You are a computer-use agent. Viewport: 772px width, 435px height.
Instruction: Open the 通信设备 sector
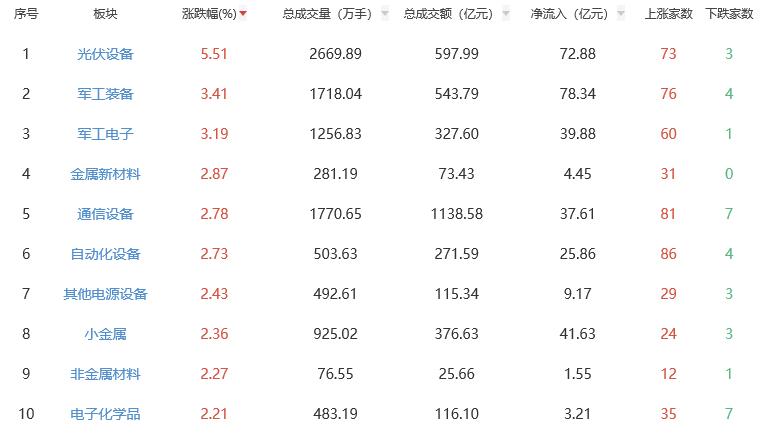pyautogui.click(x=105, y=213)
